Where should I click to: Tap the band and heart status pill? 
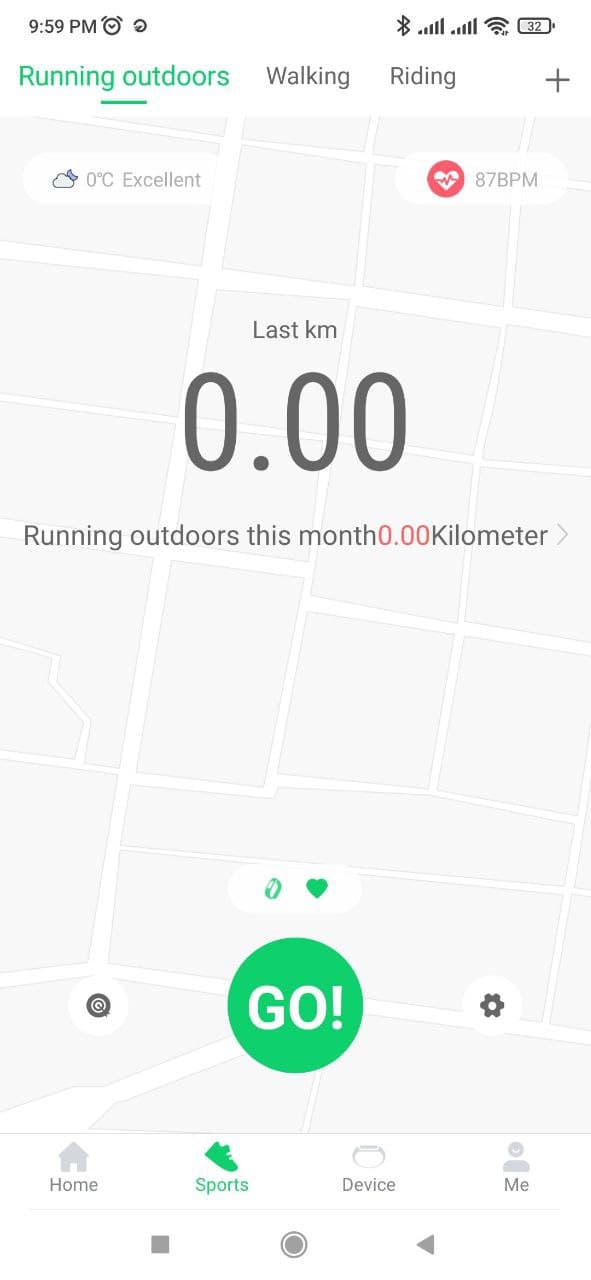295,888
